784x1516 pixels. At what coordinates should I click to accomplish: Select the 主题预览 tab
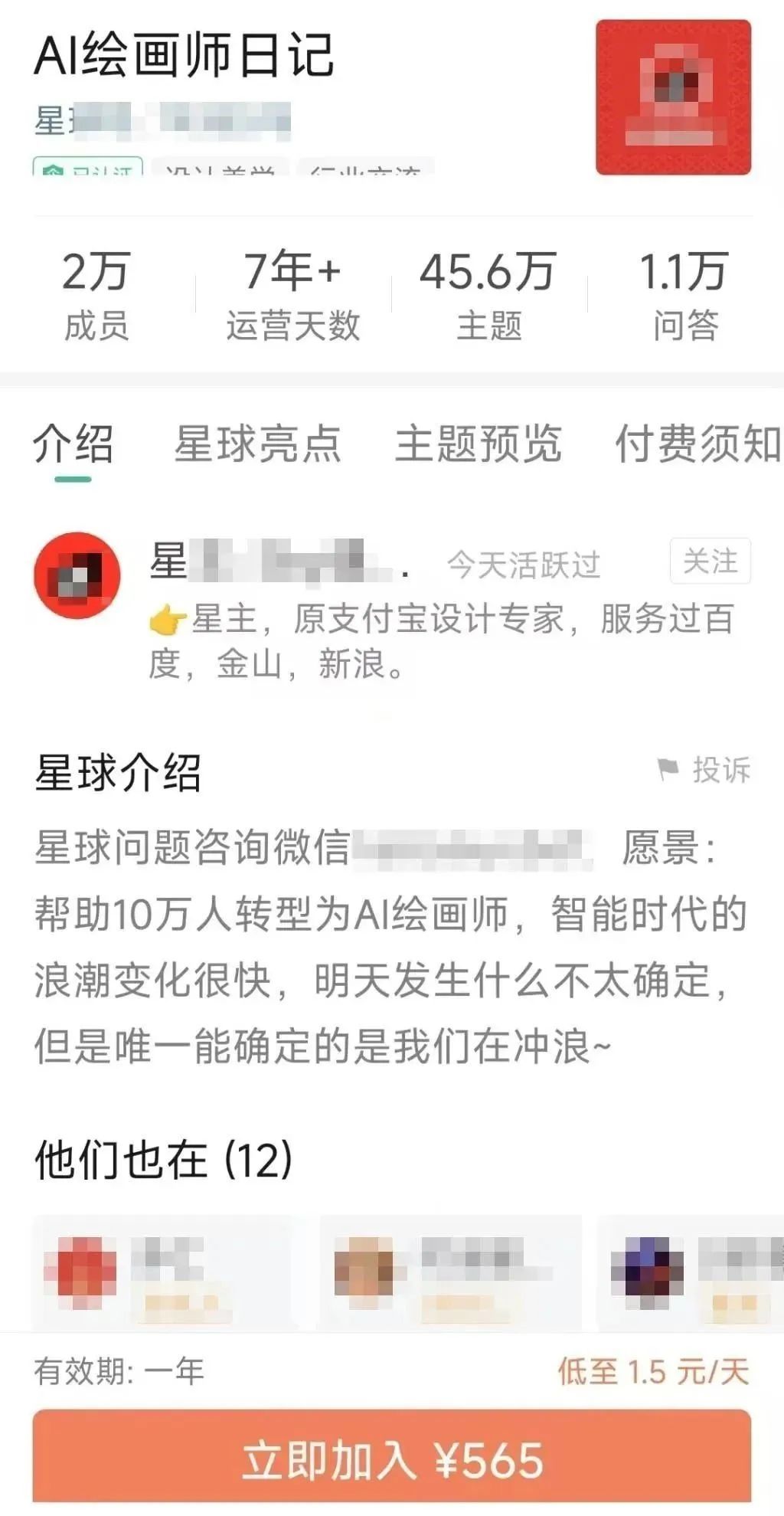click(x=478, y=444)
